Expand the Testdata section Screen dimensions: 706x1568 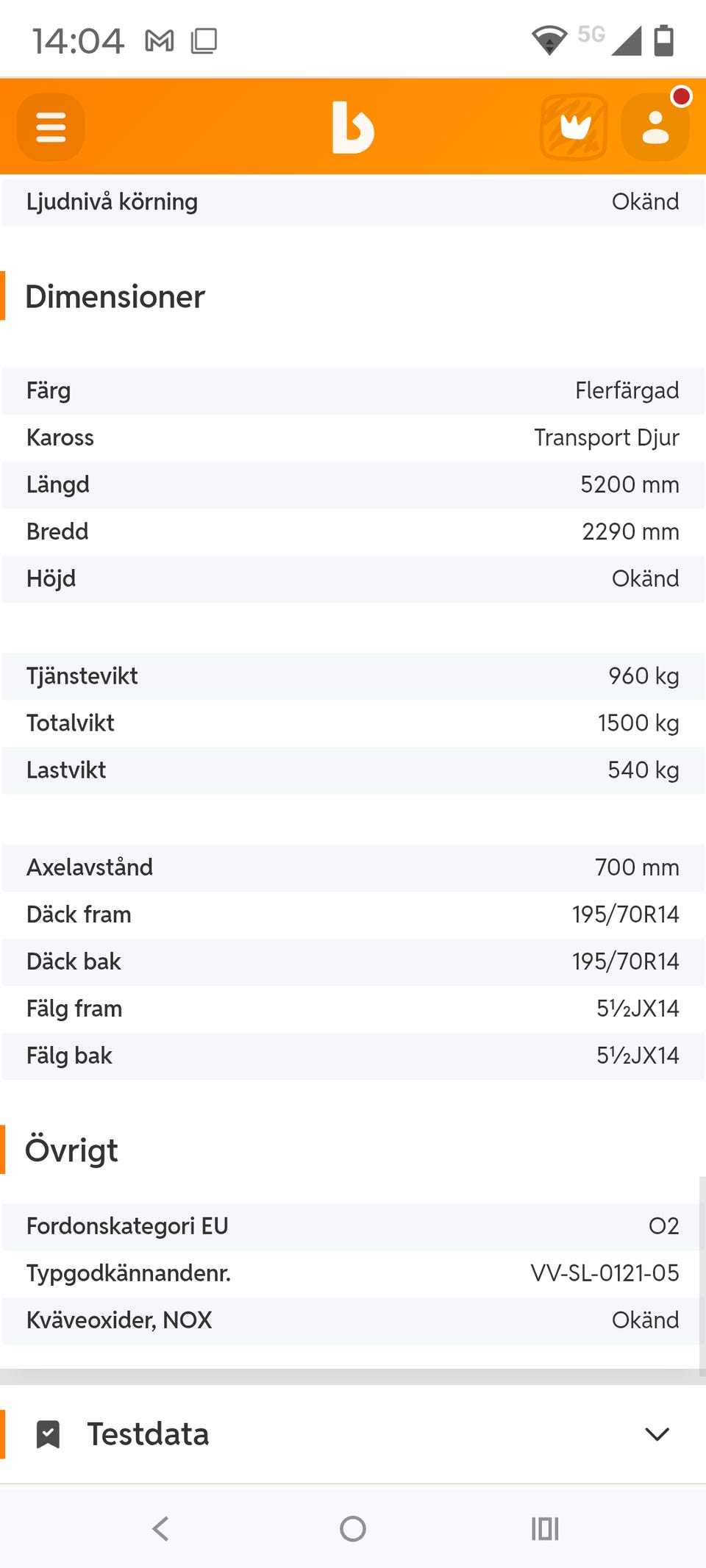353,1433
